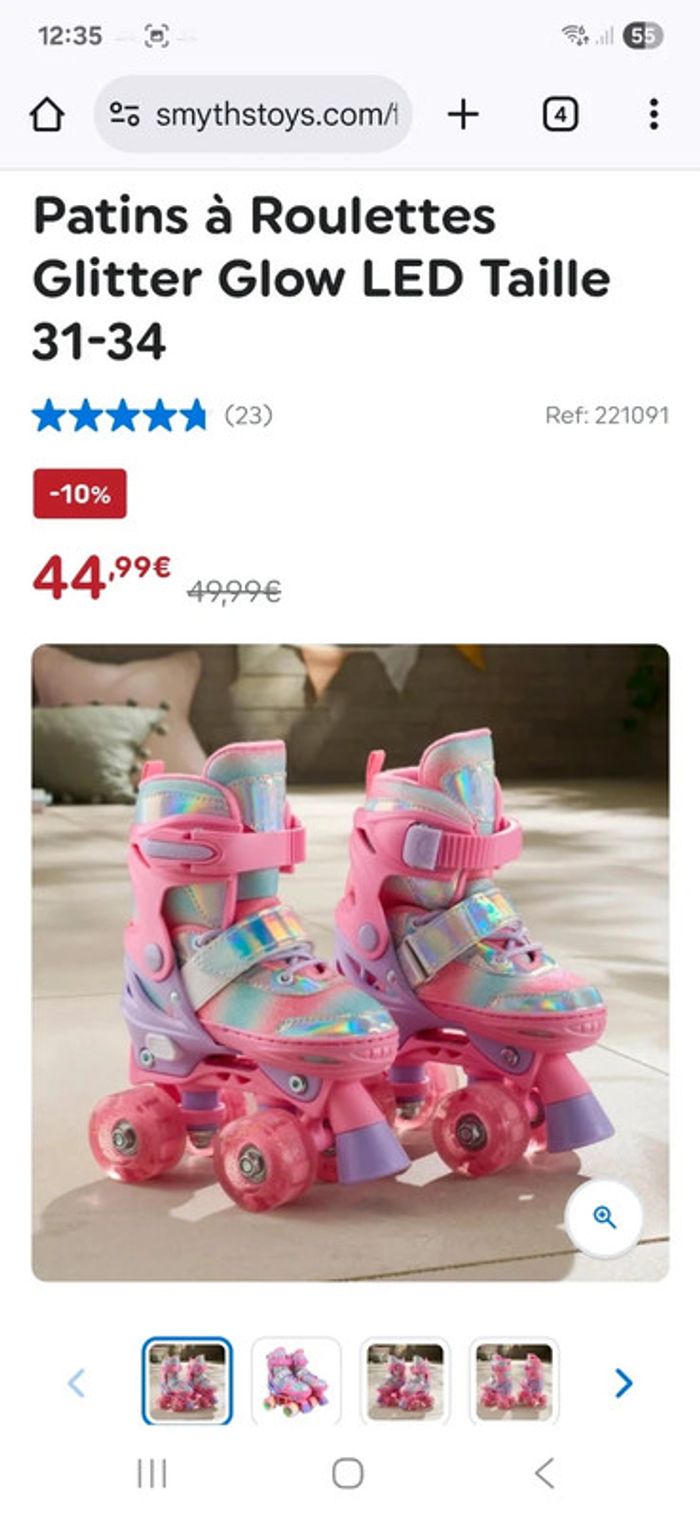Go to the browser home page
This screenshot has width=700, height=1518.
tap(46, 115)
